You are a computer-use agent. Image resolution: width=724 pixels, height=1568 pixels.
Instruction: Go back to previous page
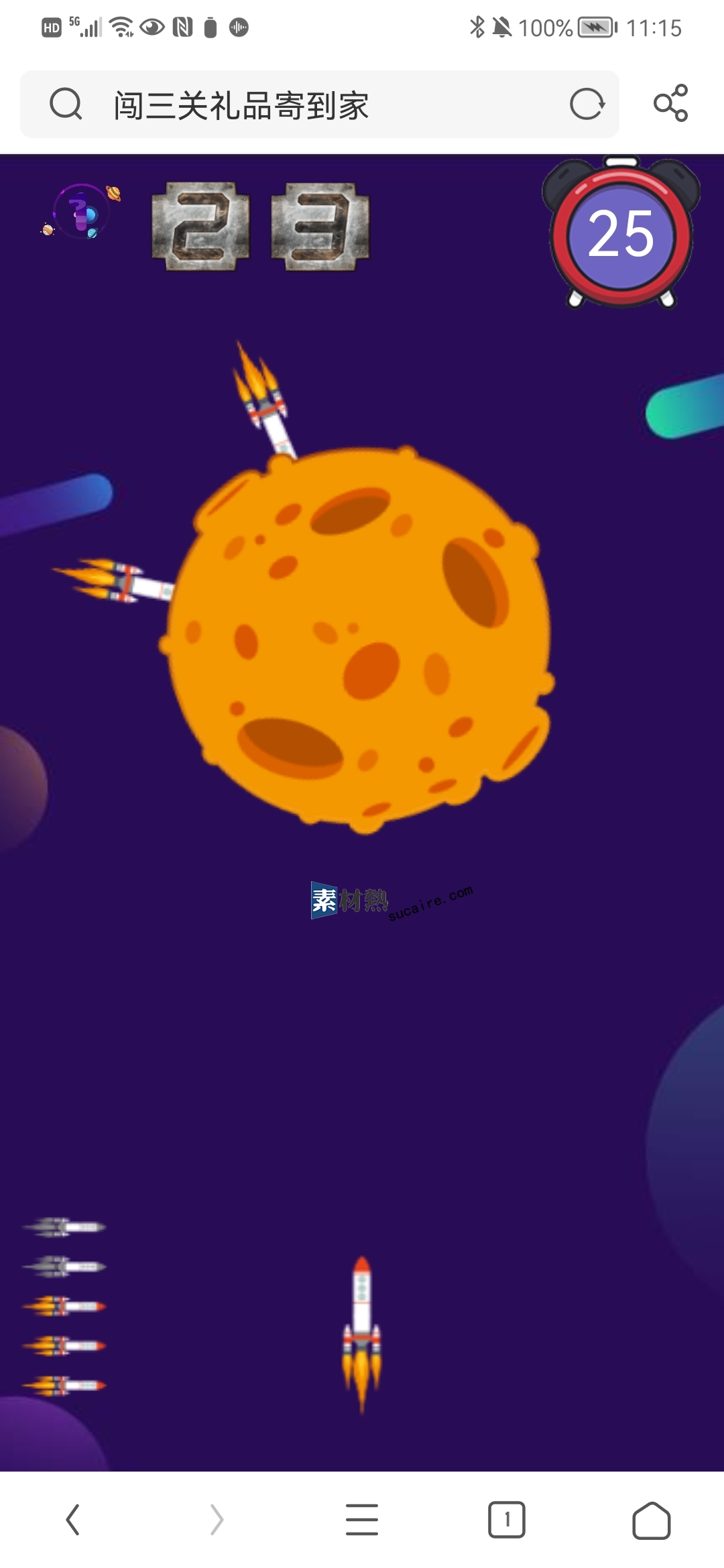[x=72, y=1520]
